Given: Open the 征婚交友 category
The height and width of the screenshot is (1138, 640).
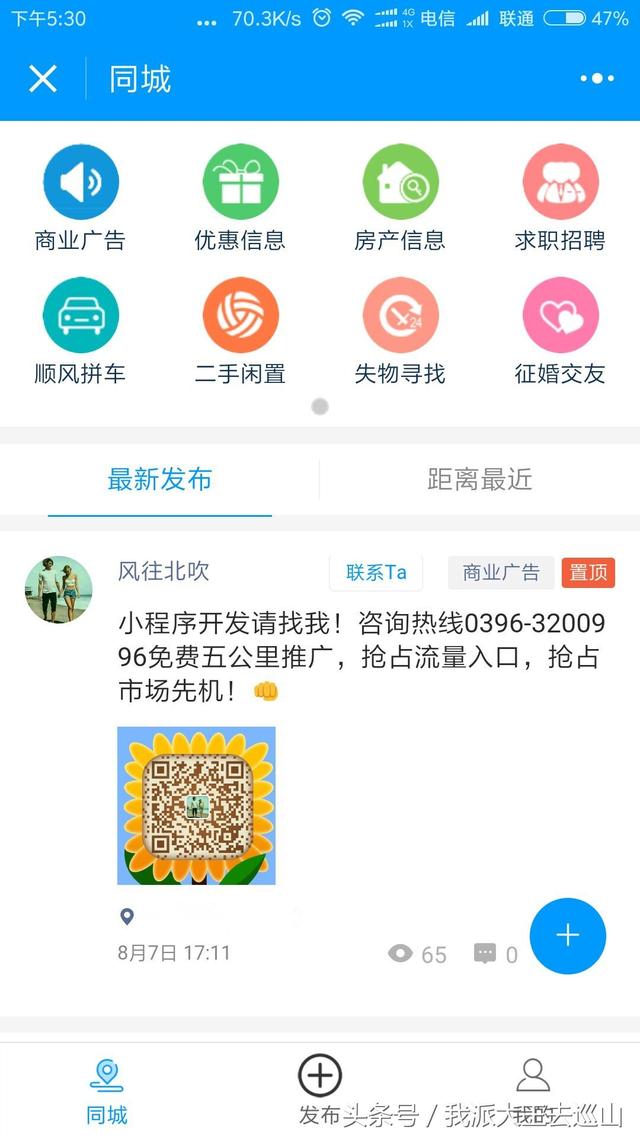Looking at the screenshot, I should tap(559, 331).
